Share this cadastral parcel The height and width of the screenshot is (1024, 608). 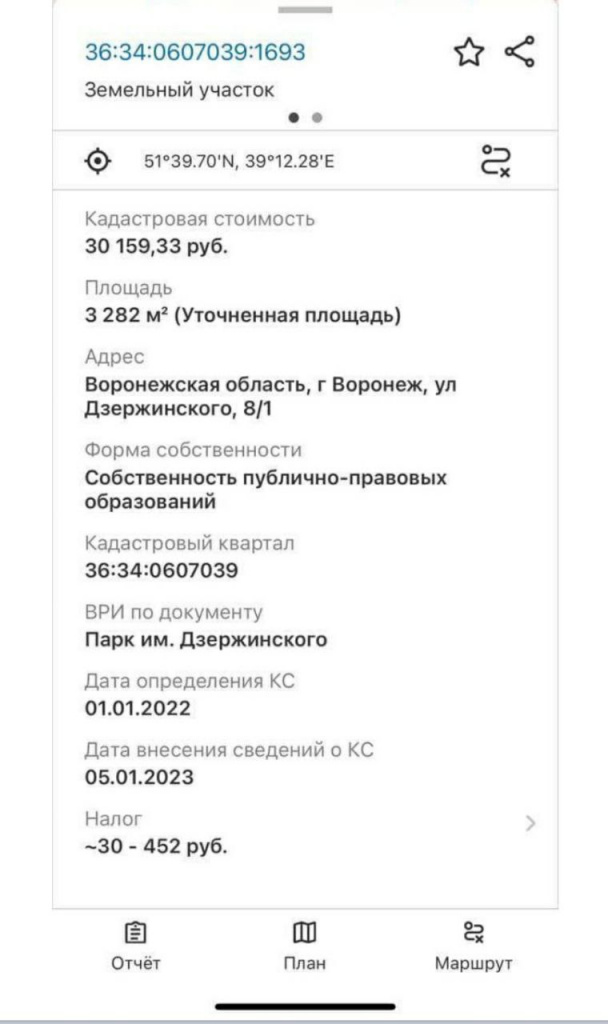pos(519,52)
